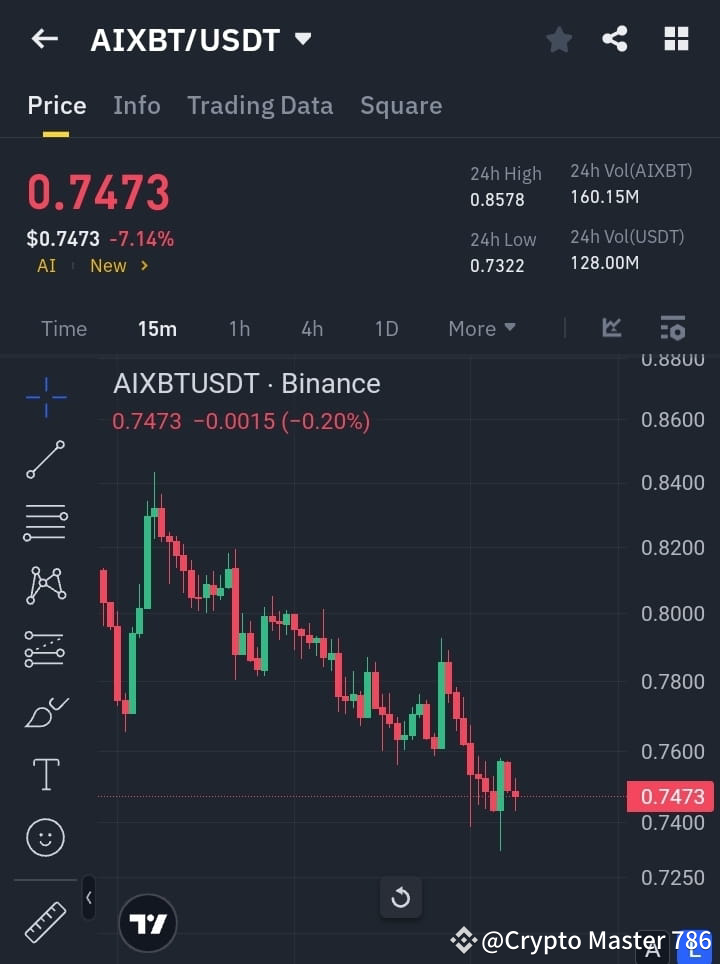Image resolution: width=720 pixels, height=964 pixels.
Task: Tap the TradingView watermark logo
Action: tap(148, 922)
